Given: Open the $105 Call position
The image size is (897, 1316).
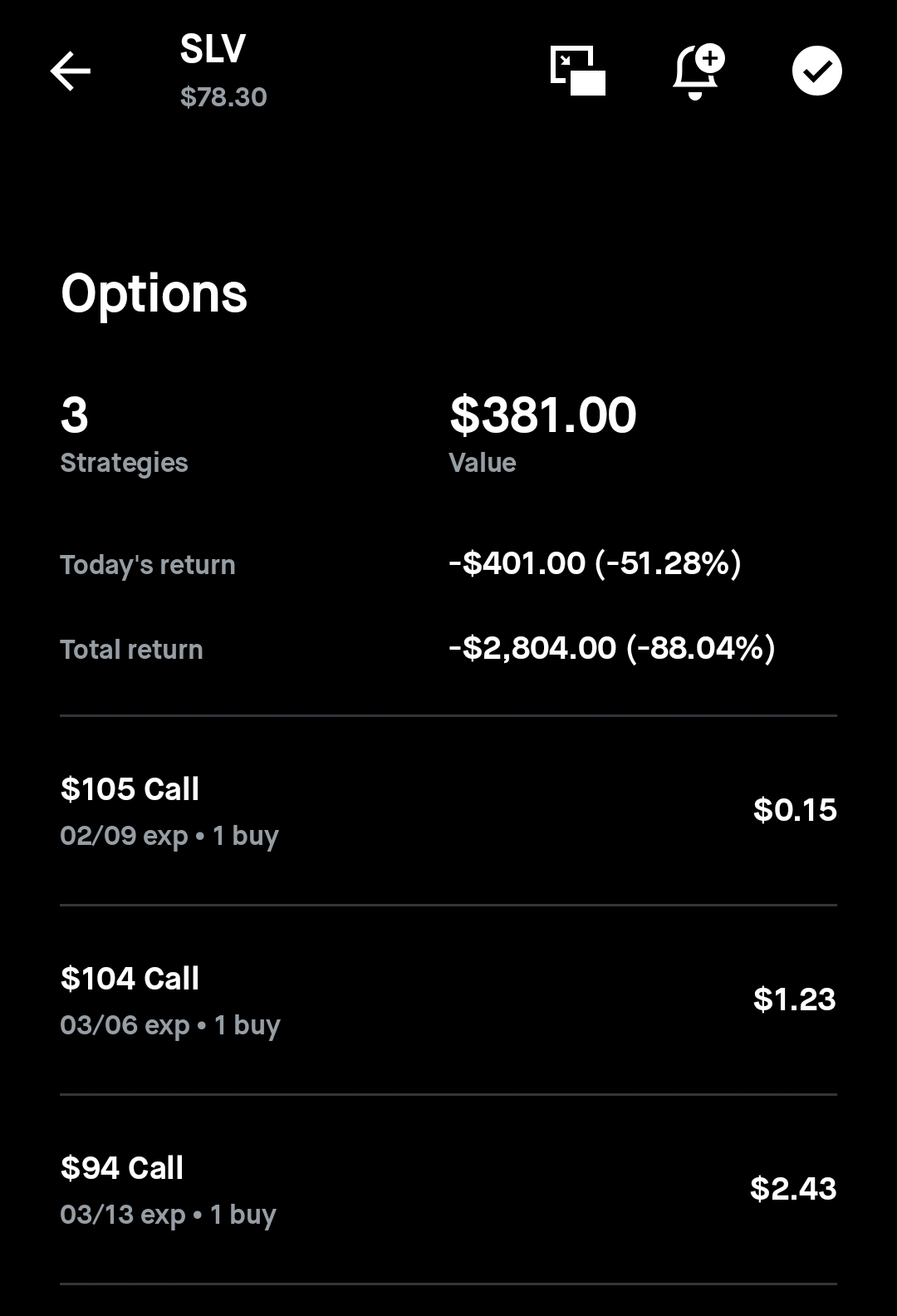Looking at the screenshot, I should 448,811.
